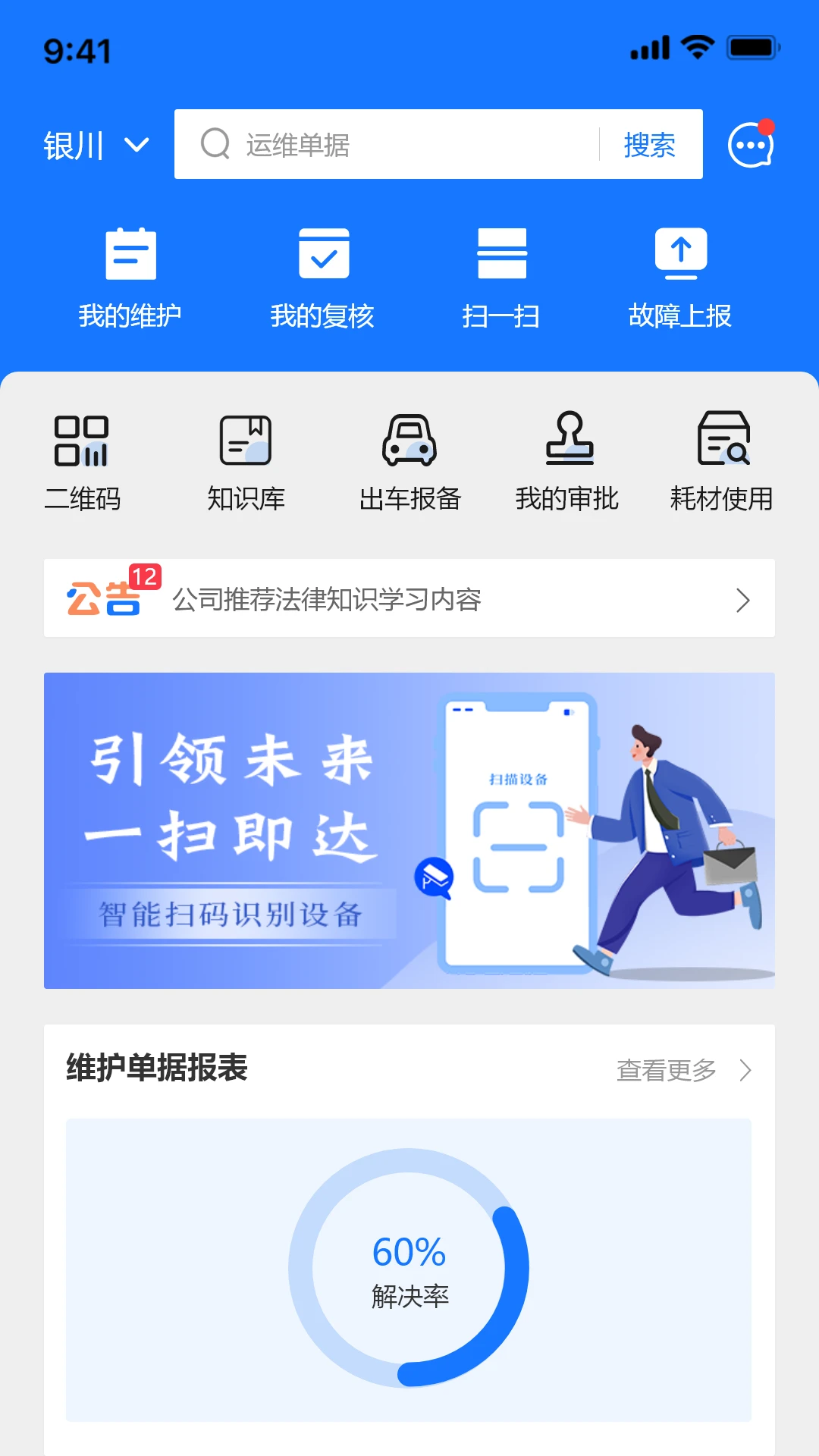Image resolution: width=819 pixels, height=1456 pixels.
Task: Open 出车报备
Action: point(409,462)
